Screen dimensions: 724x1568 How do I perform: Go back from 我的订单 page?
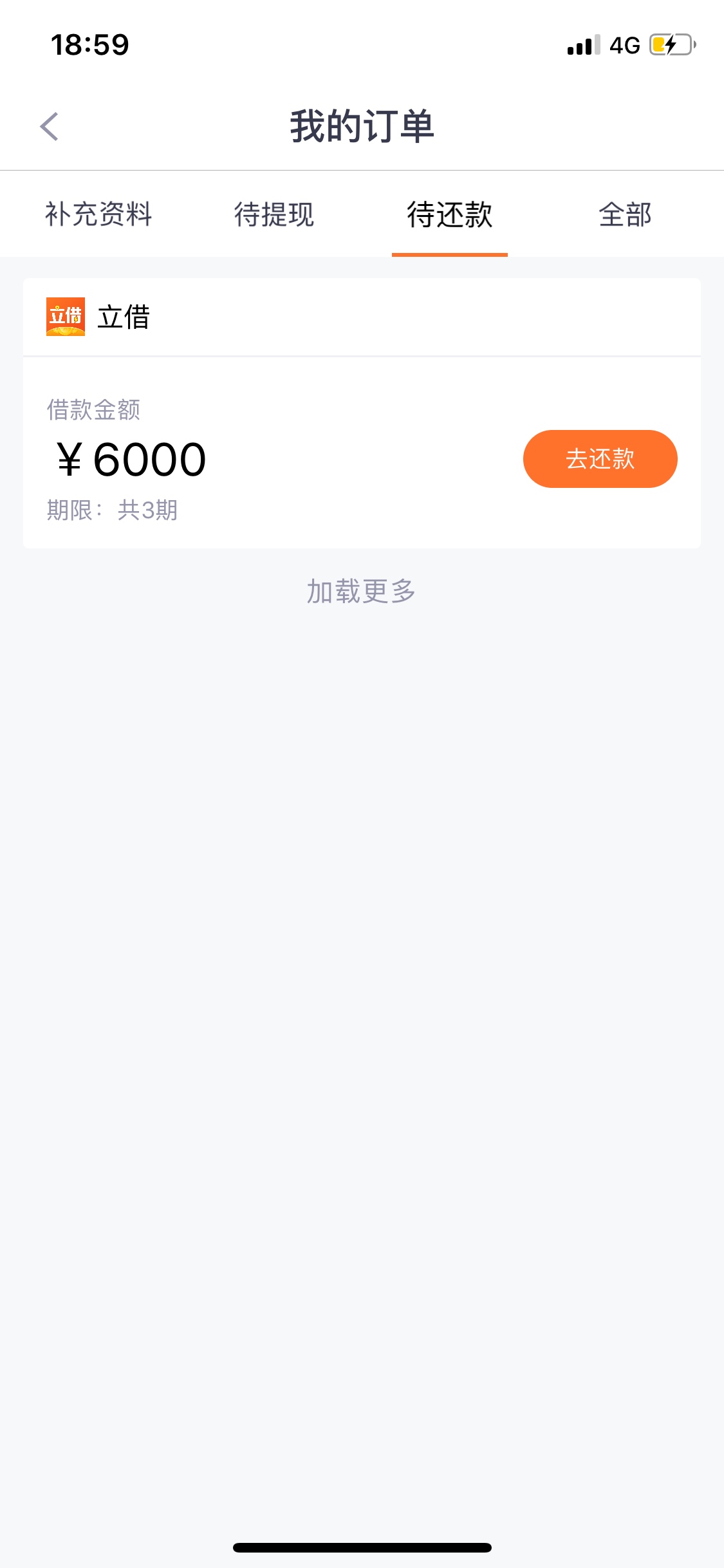tap(50, 126)
